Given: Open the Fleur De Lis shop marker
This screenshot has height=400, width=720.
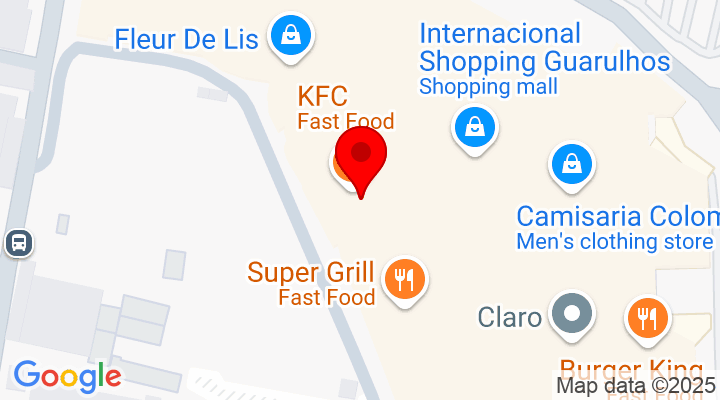Looking at the screenshot, I should point(291,38).
